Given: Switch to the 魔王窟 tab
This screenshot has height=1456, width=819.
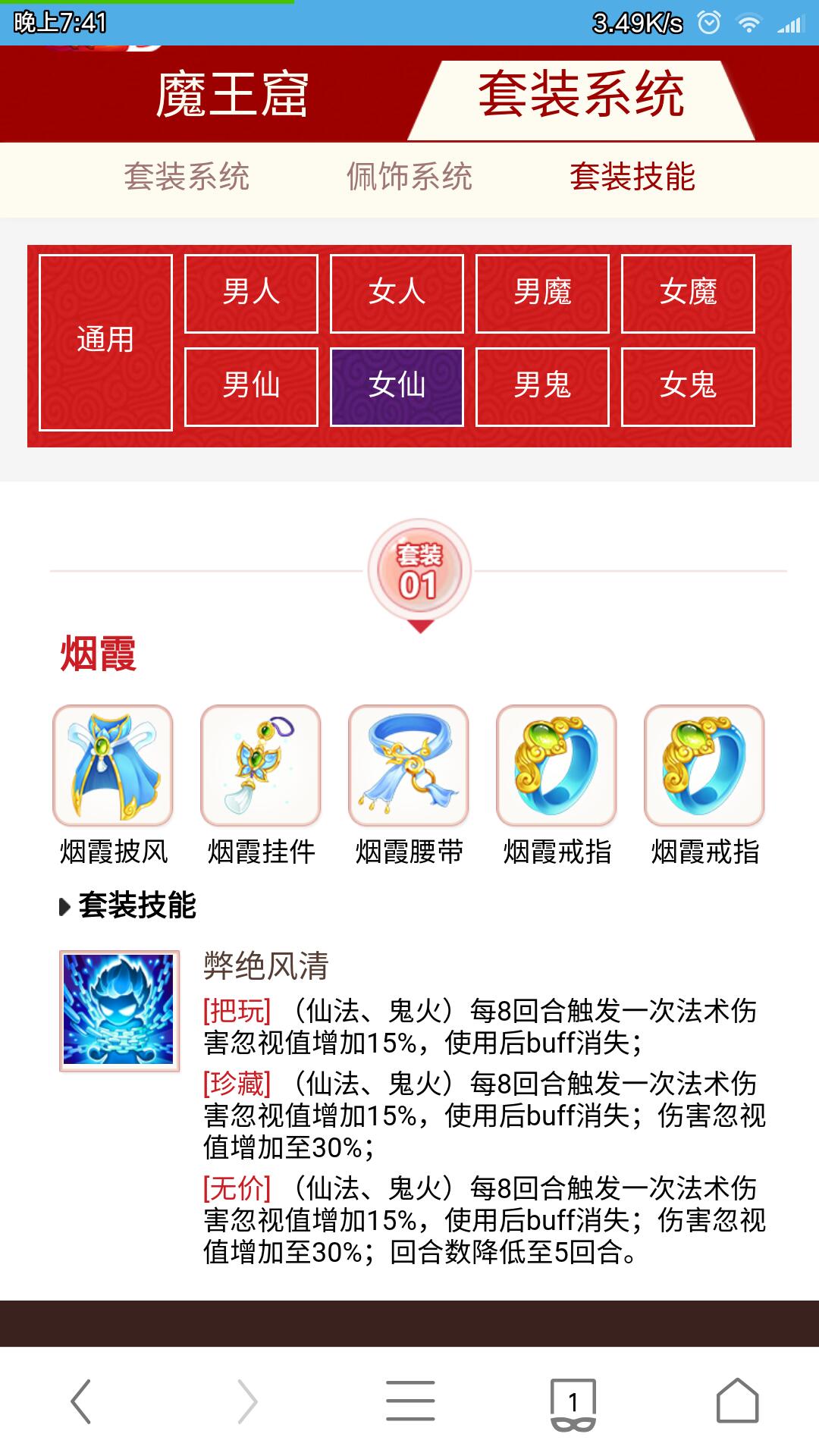Looking at the screenshot, I should pos(232,95).
